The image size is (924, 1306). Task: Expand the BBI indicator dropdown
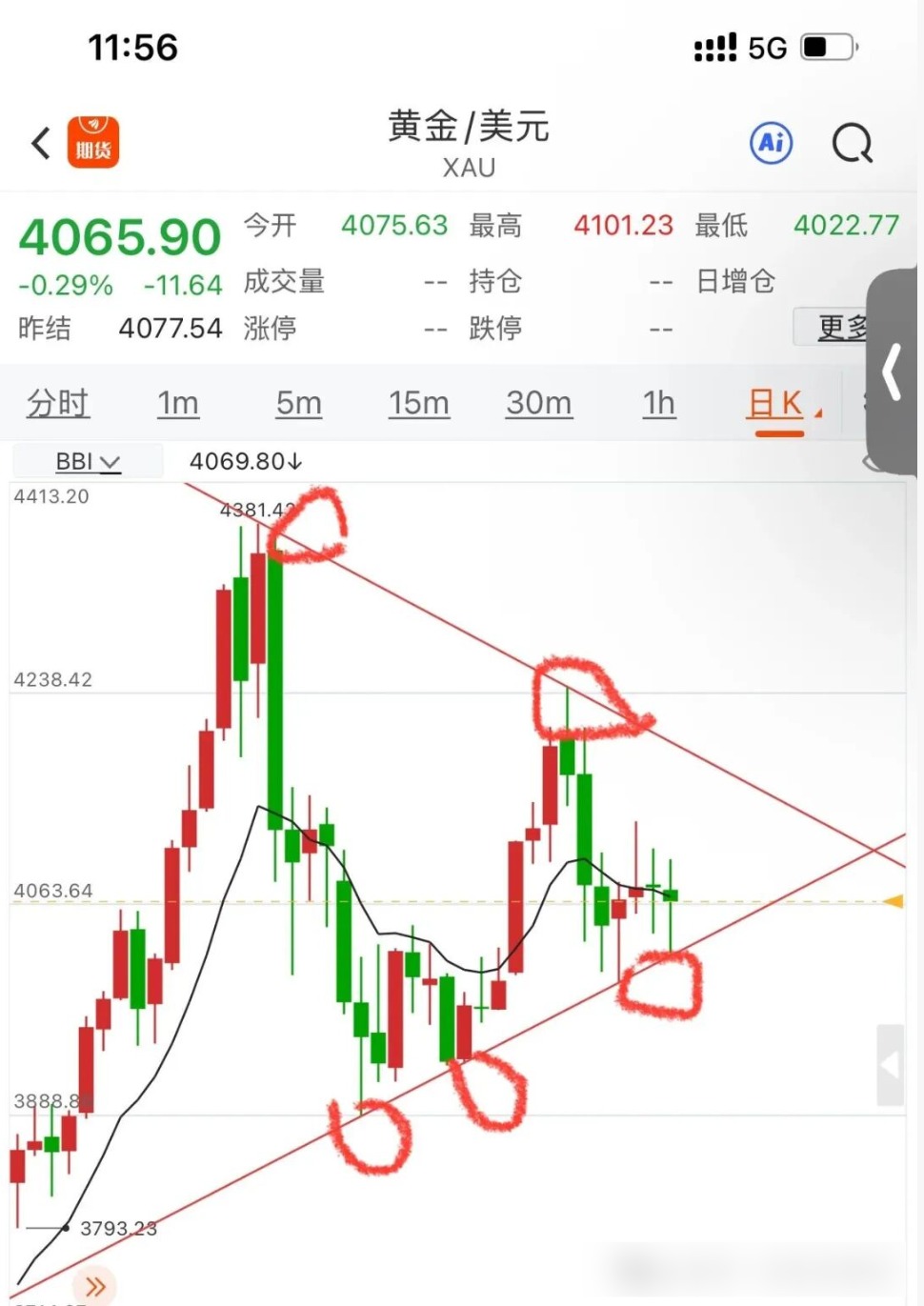(x=88, y=462)
